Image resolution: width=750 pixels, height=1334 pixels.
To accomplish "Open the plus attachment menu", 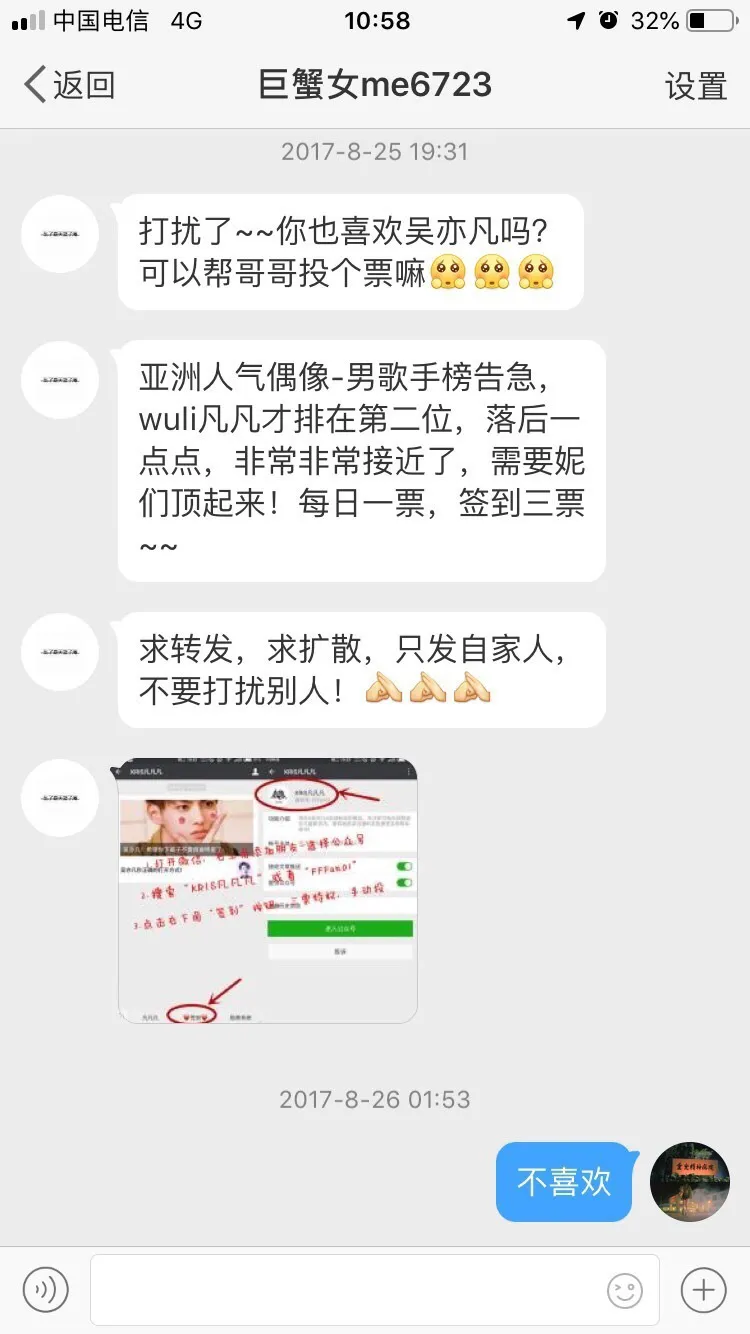I will tap(703, 1290).
